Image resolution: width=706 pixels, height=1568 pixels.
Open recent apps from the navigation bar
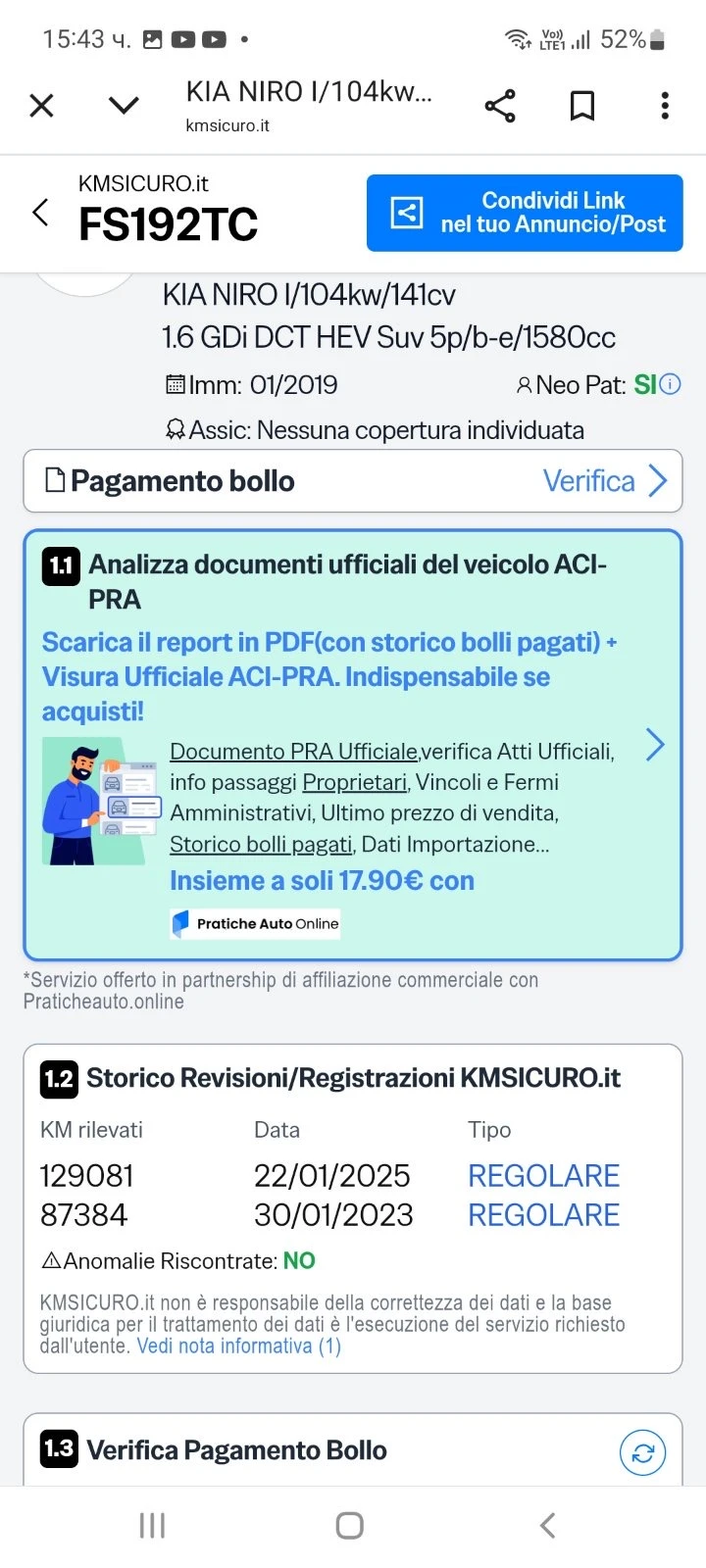click(x=152, y=1525)
